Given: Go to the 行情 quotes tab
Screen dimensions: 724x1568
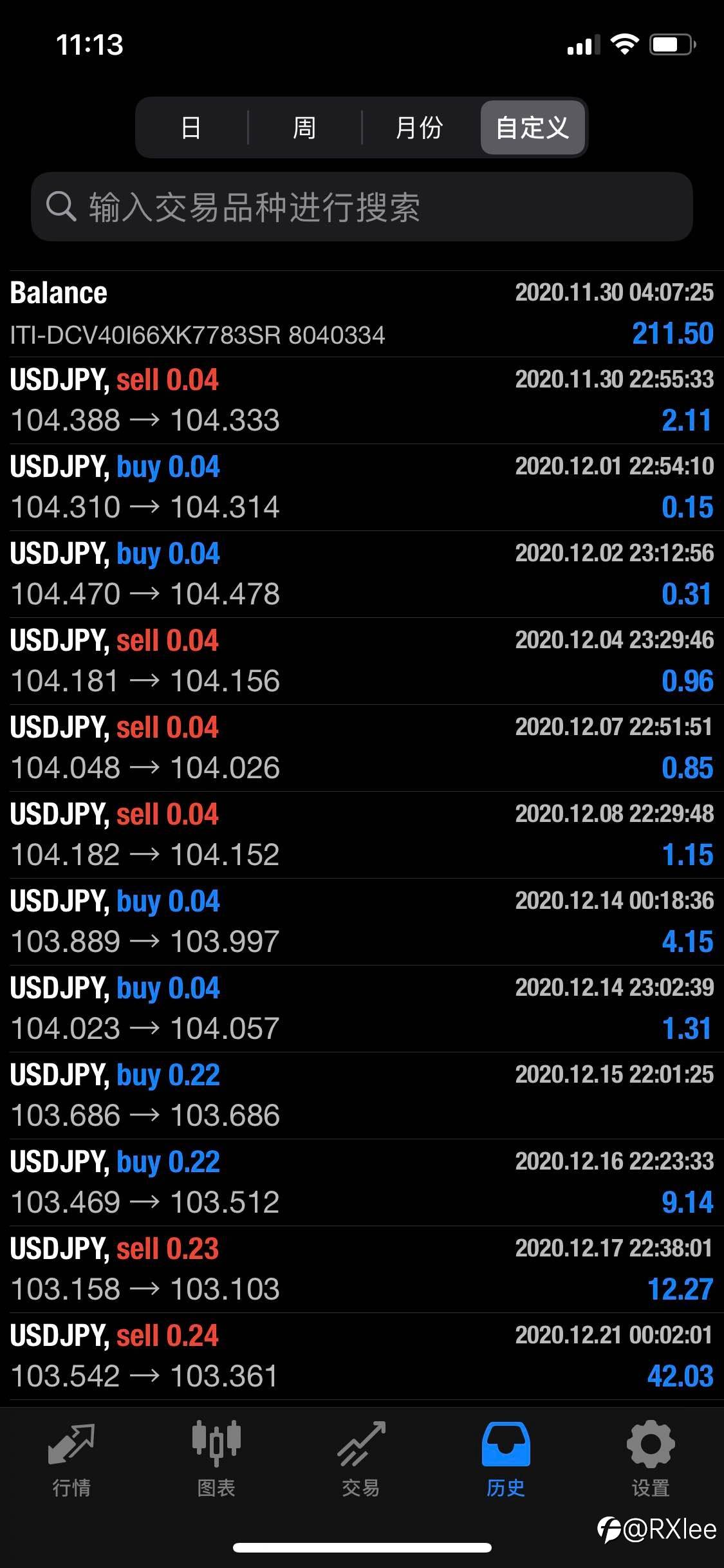Looking at the screenshot, I should [x=71, y=1460].
